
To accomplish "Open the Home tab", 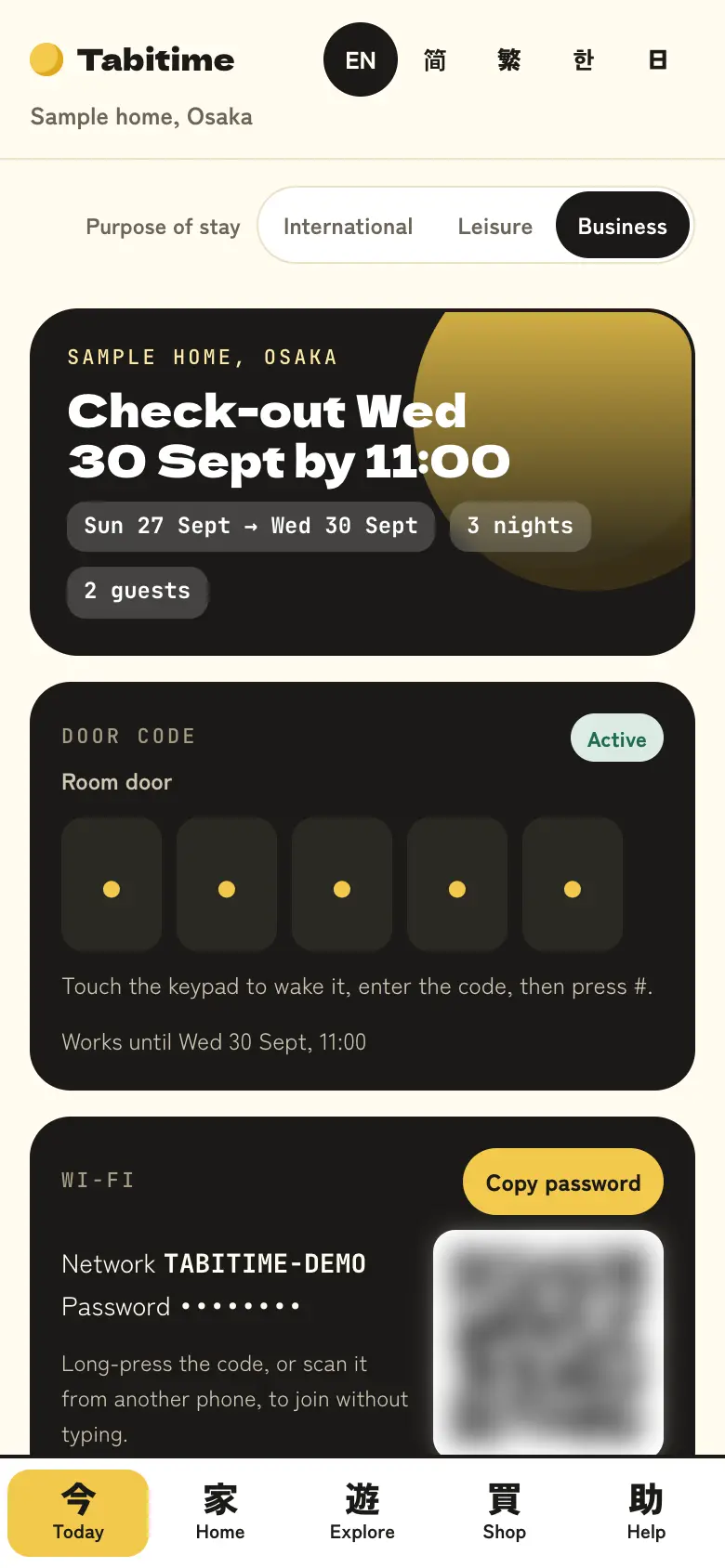I will (x=220, y=1512).
